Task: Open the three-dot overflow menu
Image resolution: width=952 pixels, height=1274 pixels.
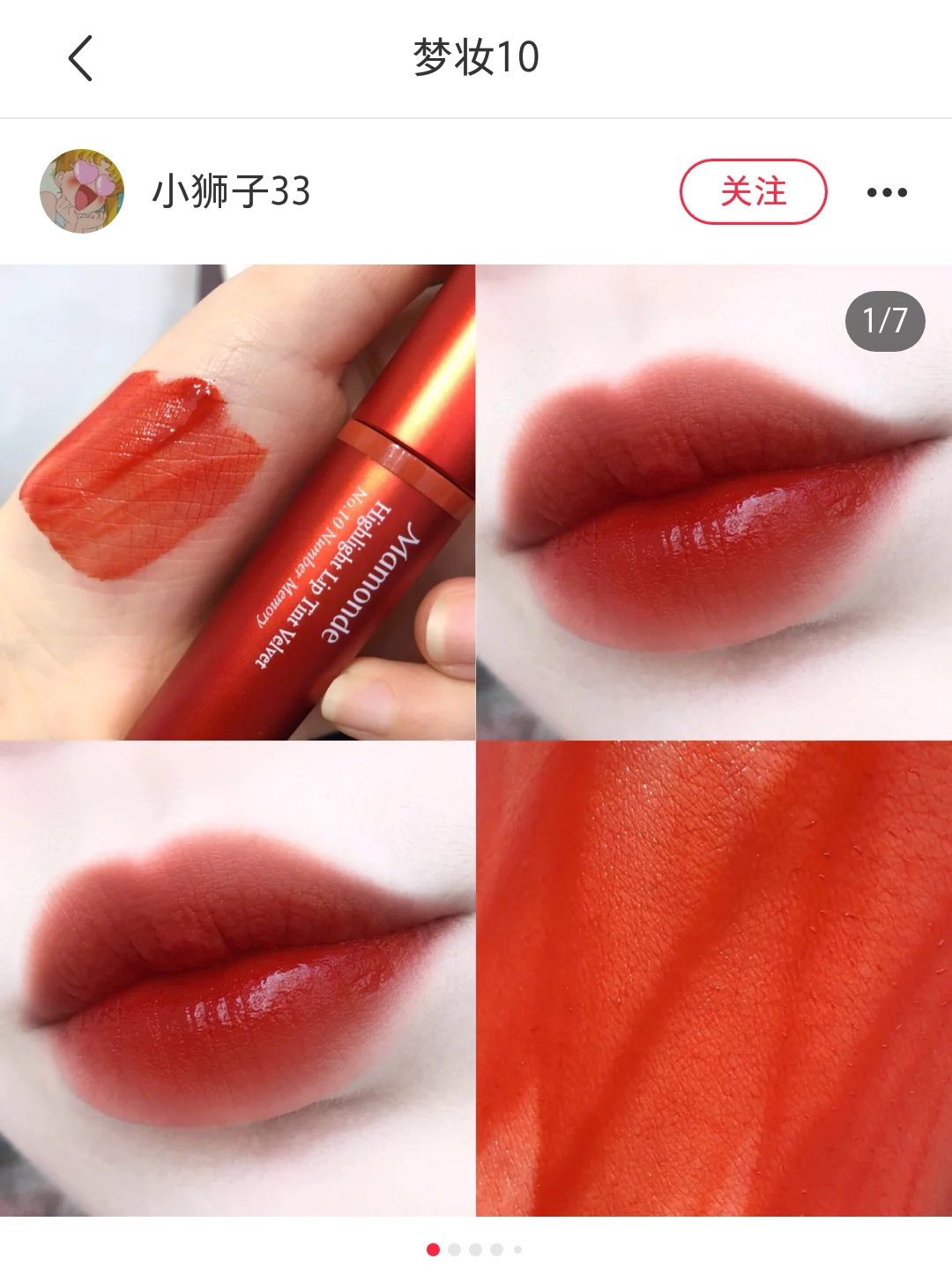Action: 886,192
